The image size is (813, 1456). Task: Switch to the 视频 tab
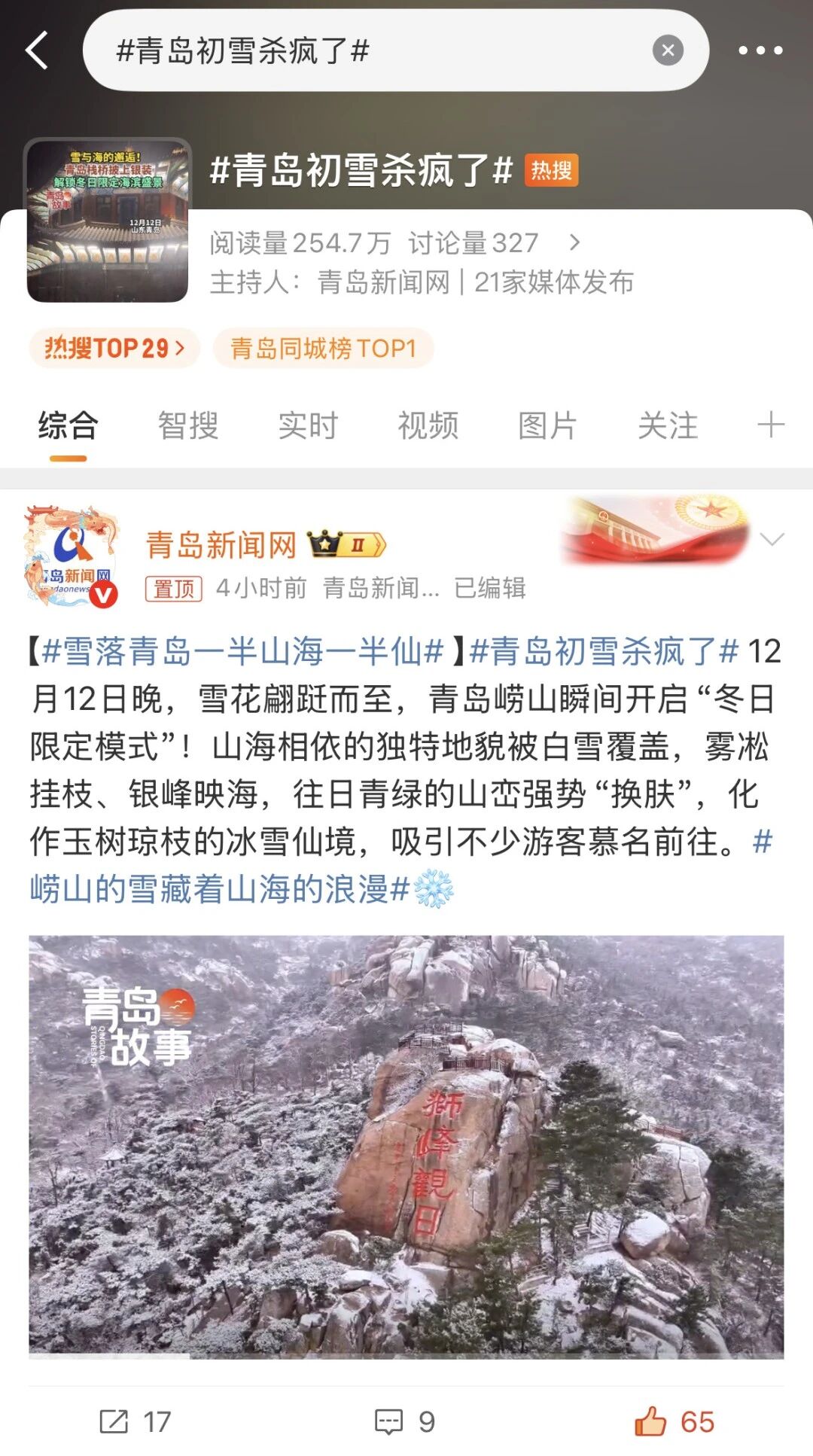pos(428,425)
